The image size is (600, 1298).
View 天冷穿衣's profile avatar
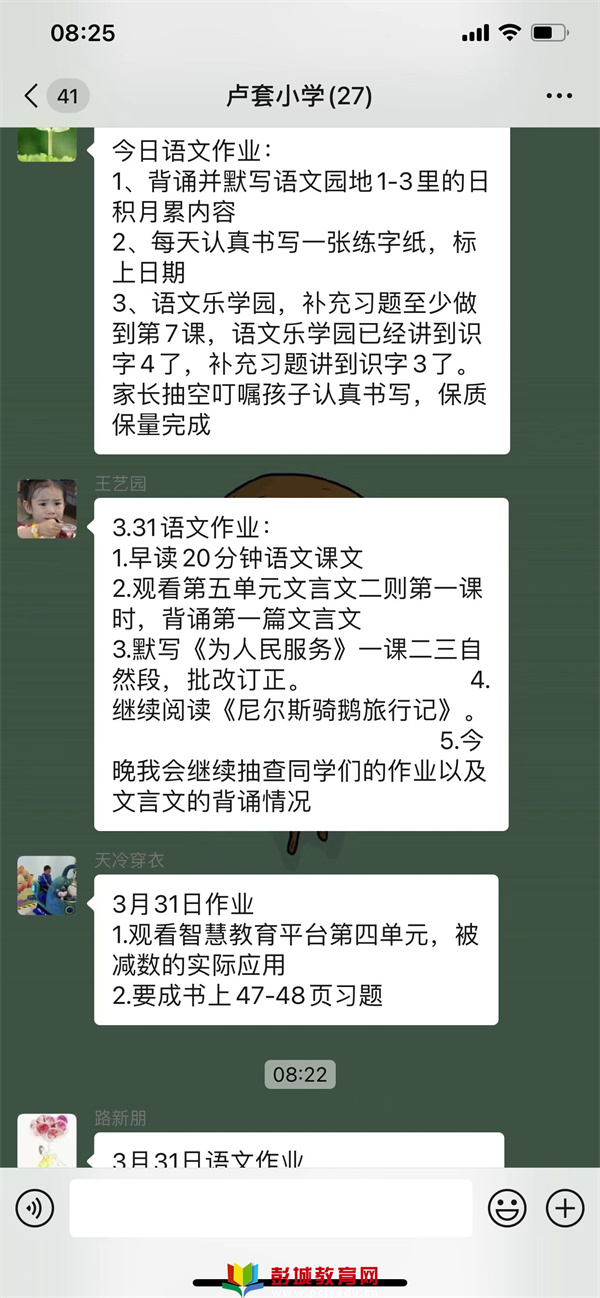click(47, 885)
